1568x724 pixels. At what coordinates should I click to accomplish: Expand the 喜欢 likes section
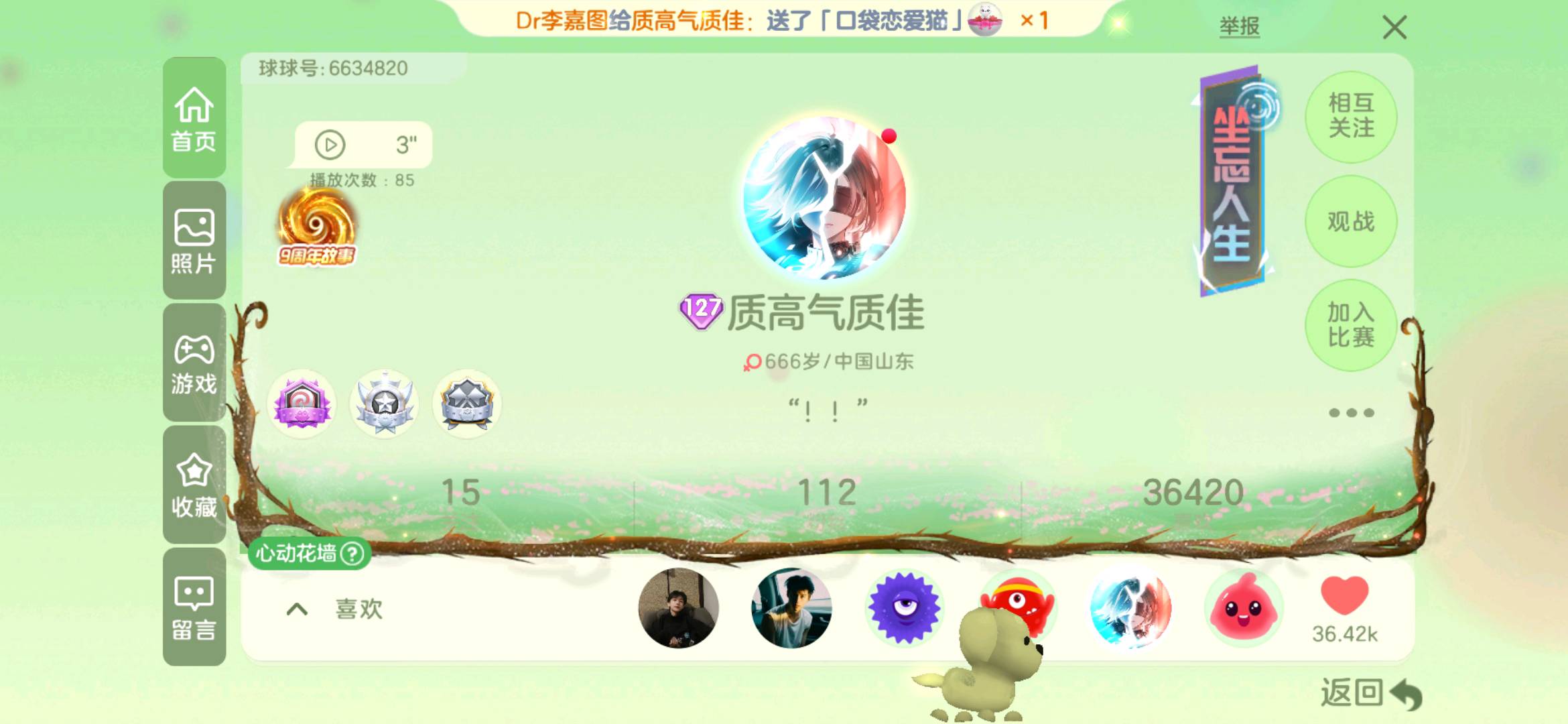298,609
